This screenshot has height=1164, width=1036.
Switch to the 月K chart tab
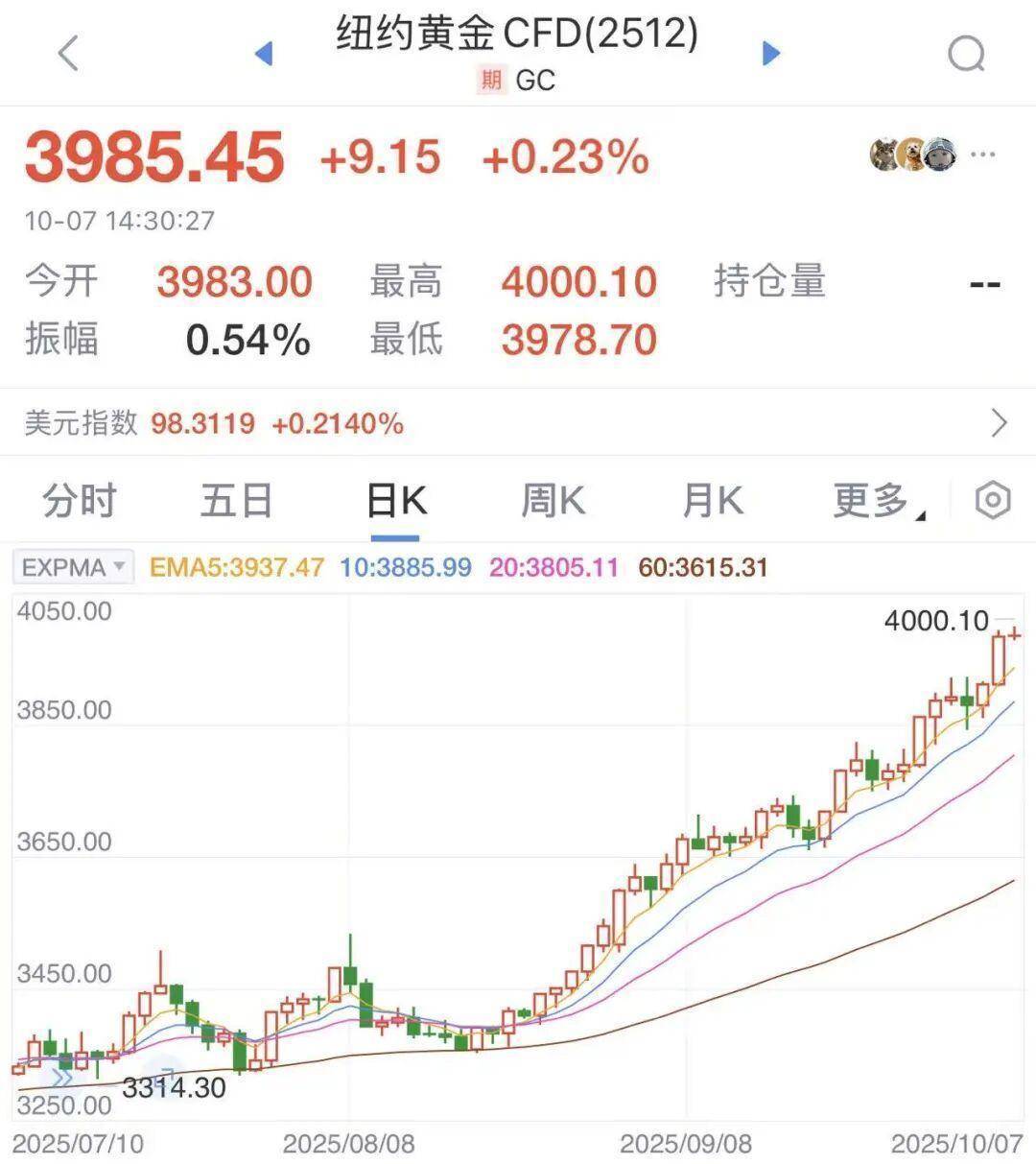[712, 501]
